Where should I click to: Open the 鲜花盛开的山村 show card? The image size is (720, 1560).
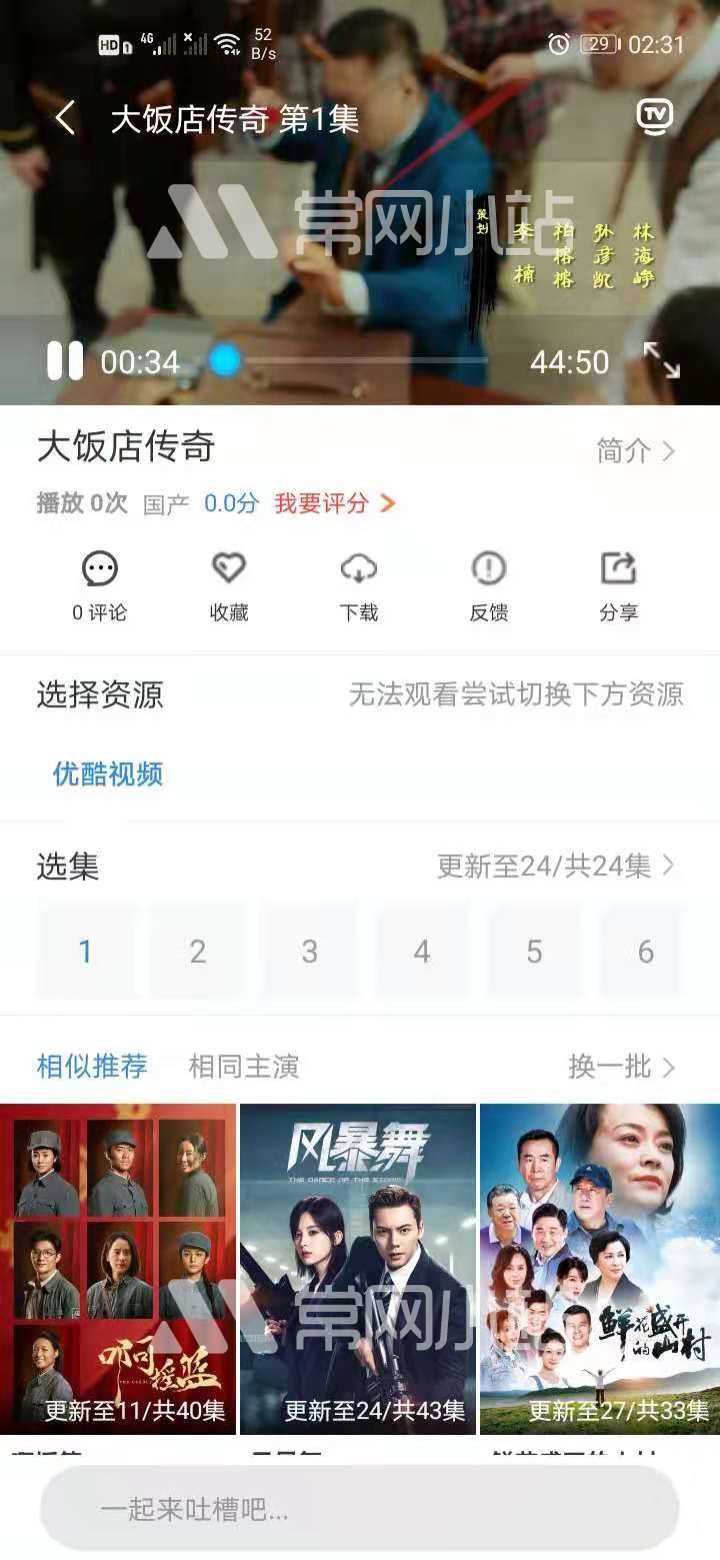[600, 1269]
